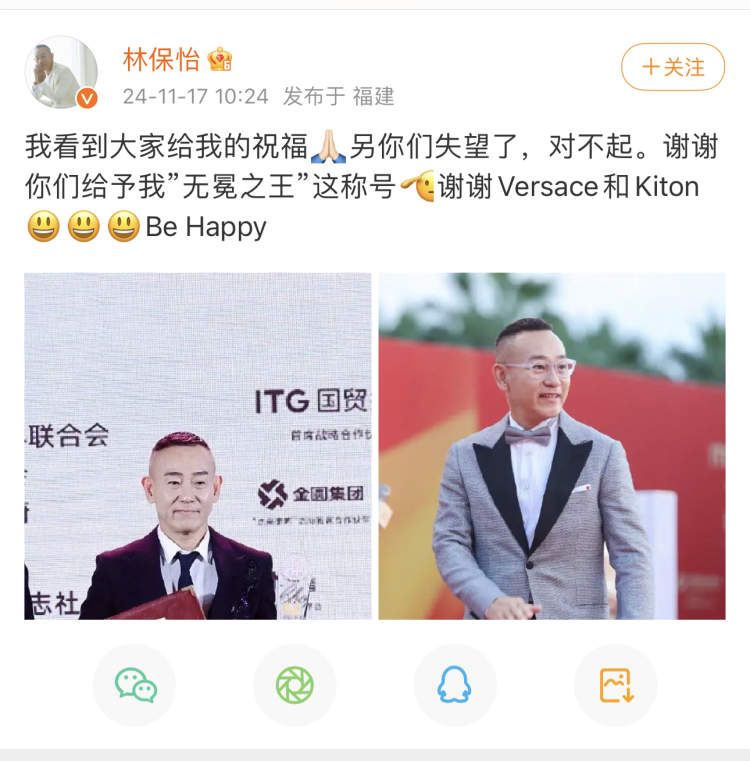Viewport: 750px width, 761px height.
Task: View the photo of the grey tuxedo
Action: tap(552, 446)
